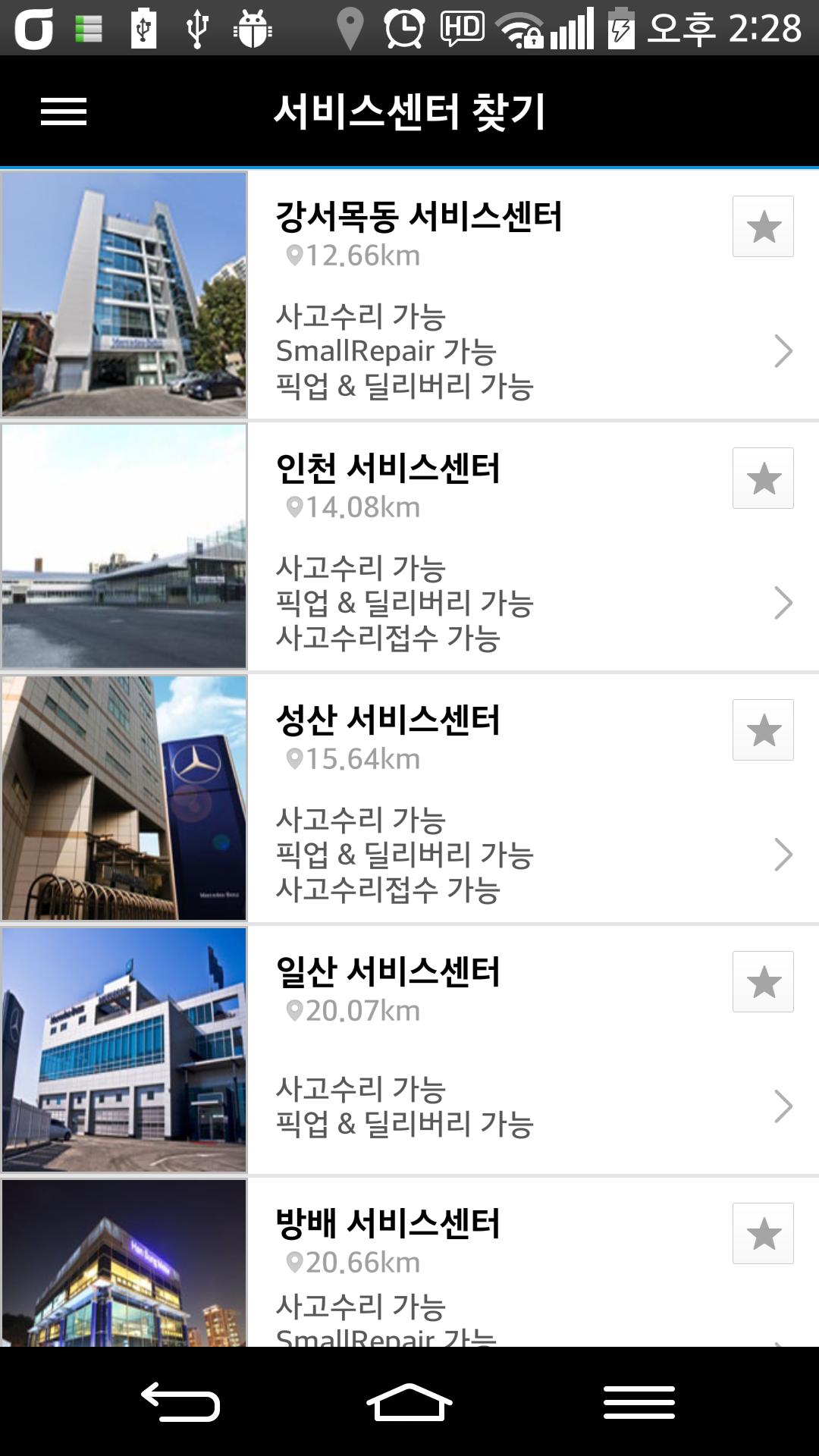Add 일산 서비스센터 to favorites

tap(763, 982)
